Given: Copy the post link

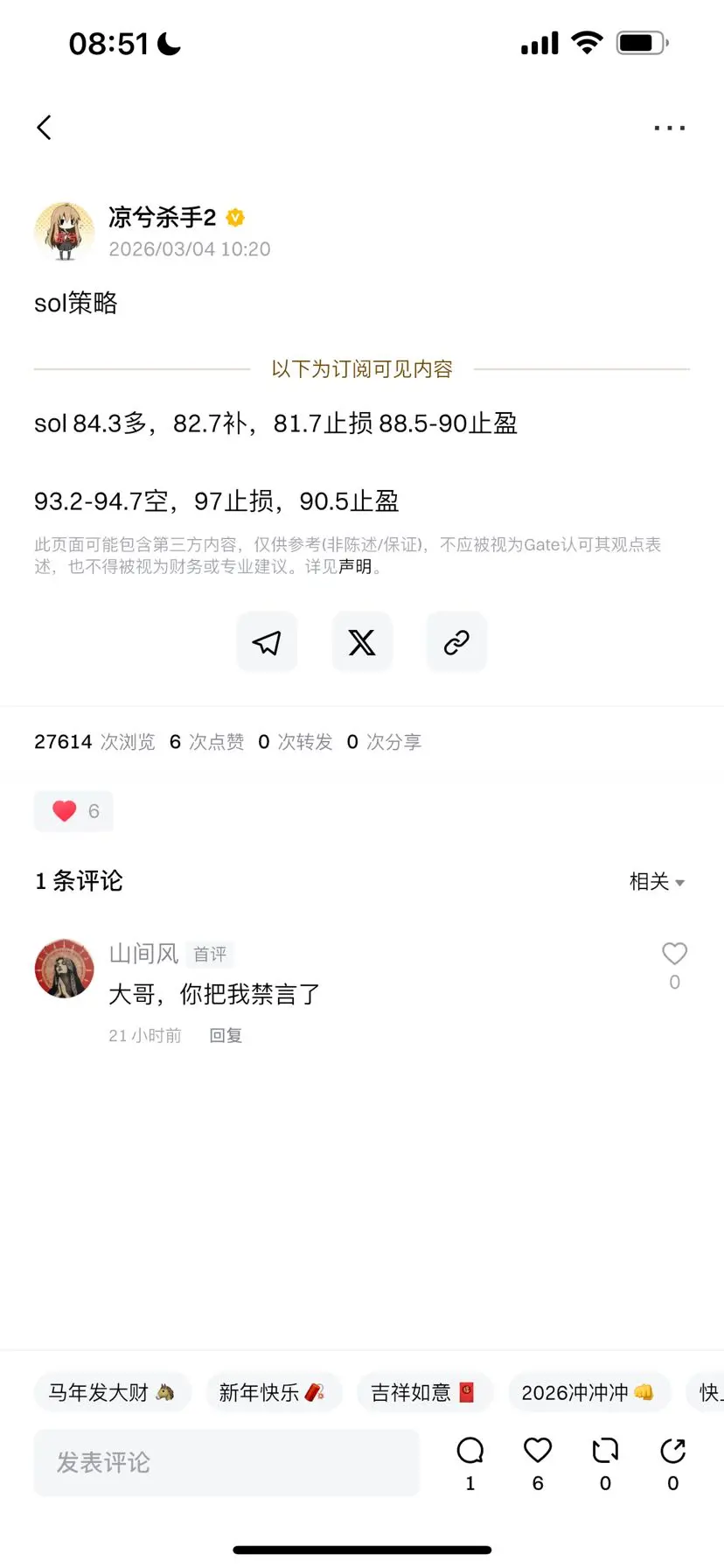Looking at the screenshot, I should point(456,641).
